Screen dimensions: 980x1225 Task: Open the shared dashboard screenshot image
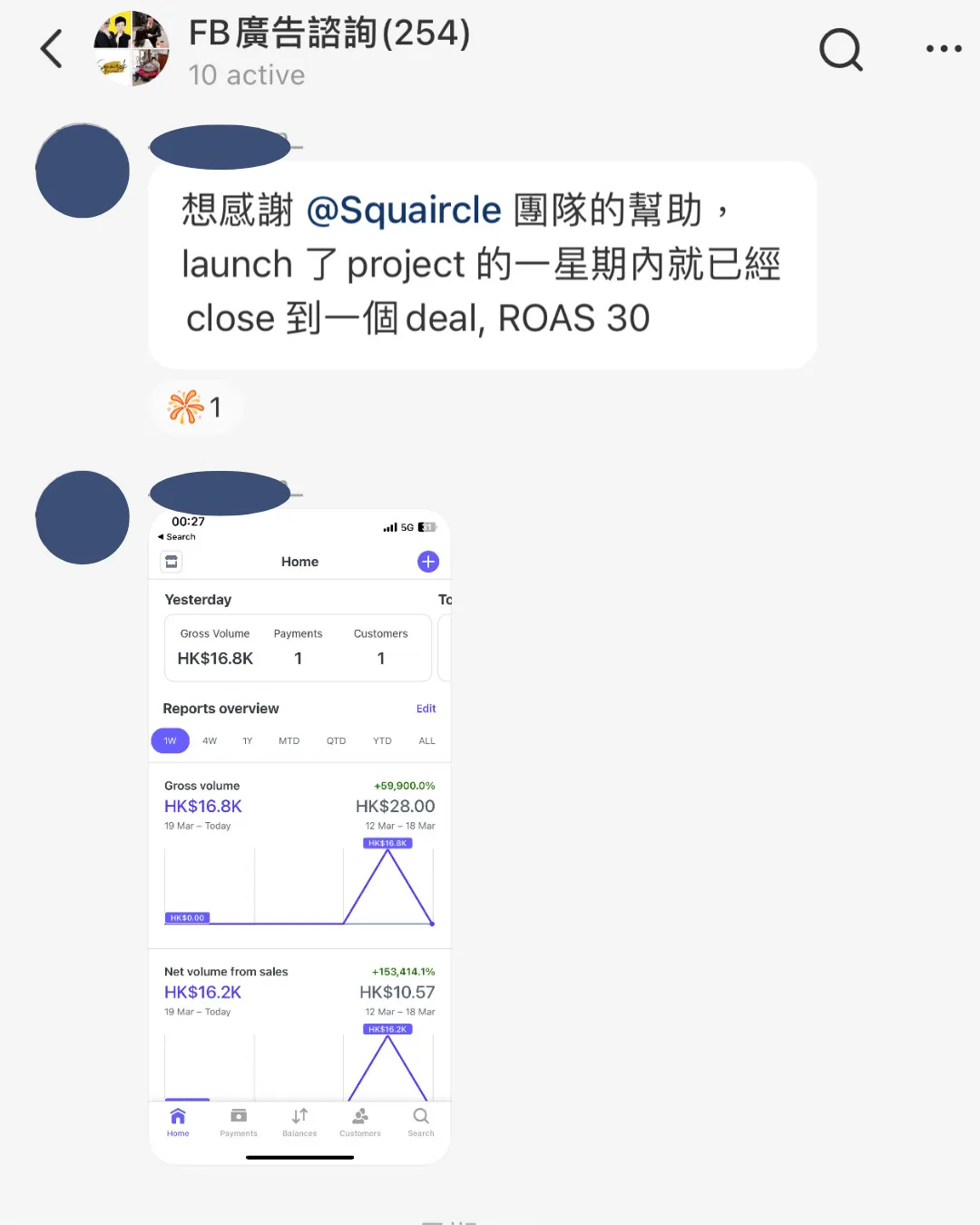(x=299, y=835)
